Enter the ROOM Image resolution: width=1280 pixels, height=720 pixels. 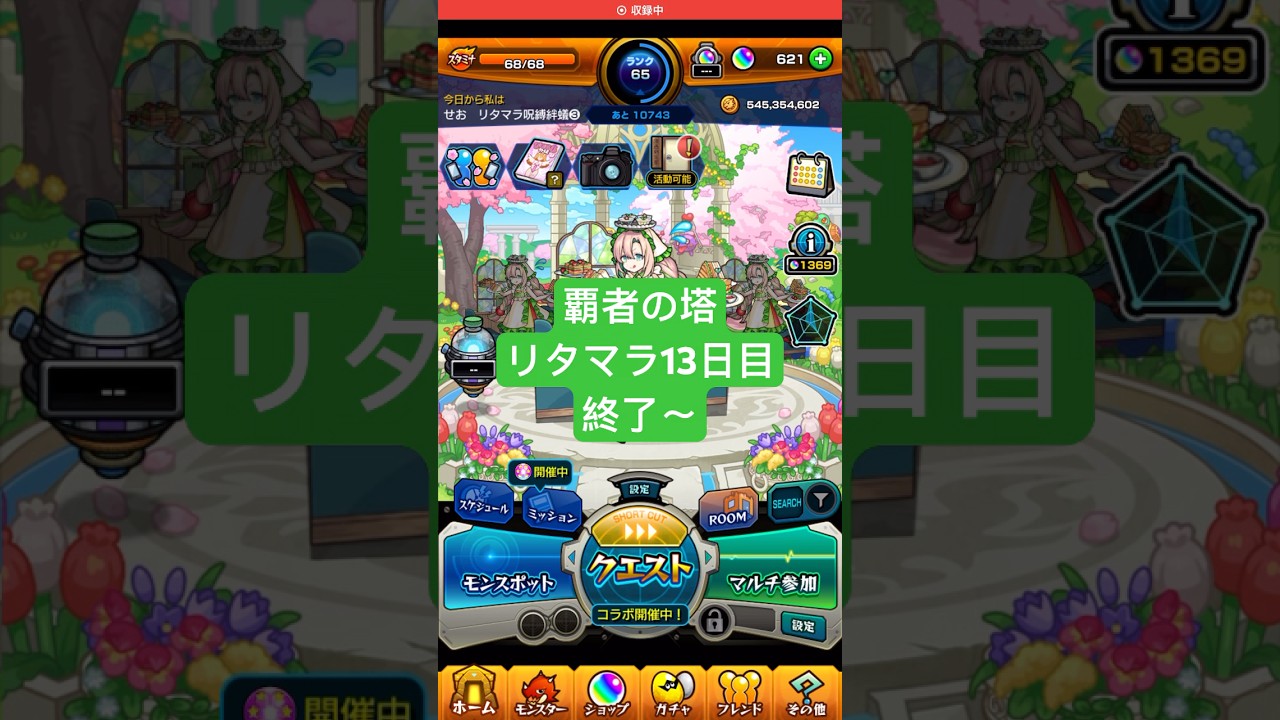[728, 511]
